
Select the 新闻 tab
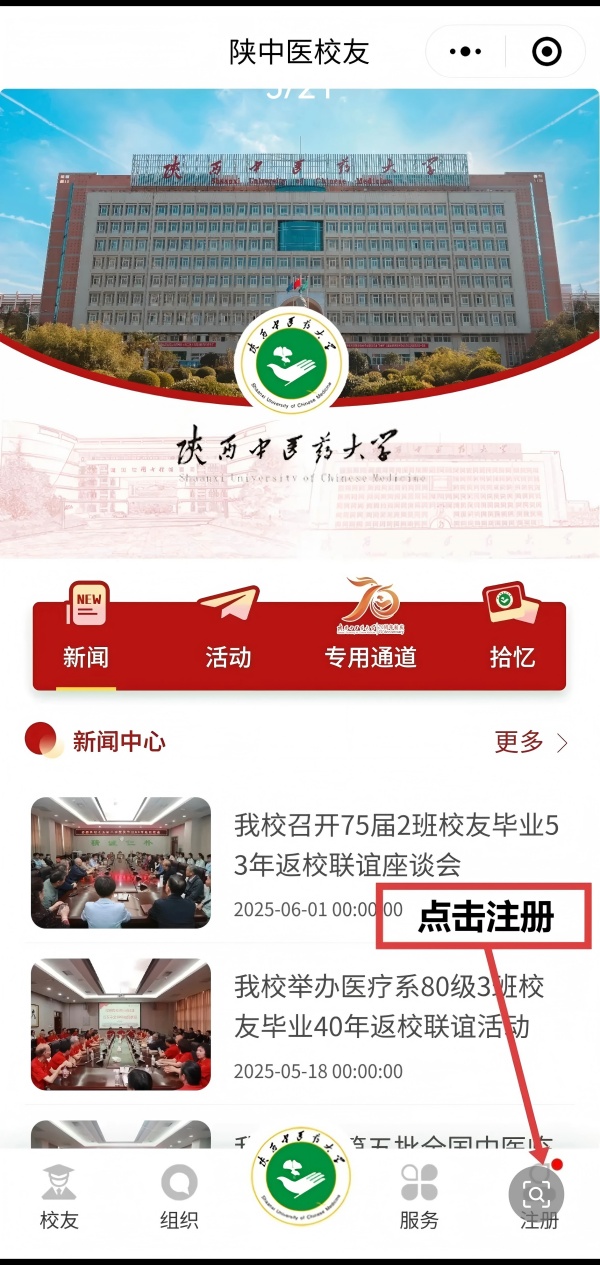tap(86, 643)
